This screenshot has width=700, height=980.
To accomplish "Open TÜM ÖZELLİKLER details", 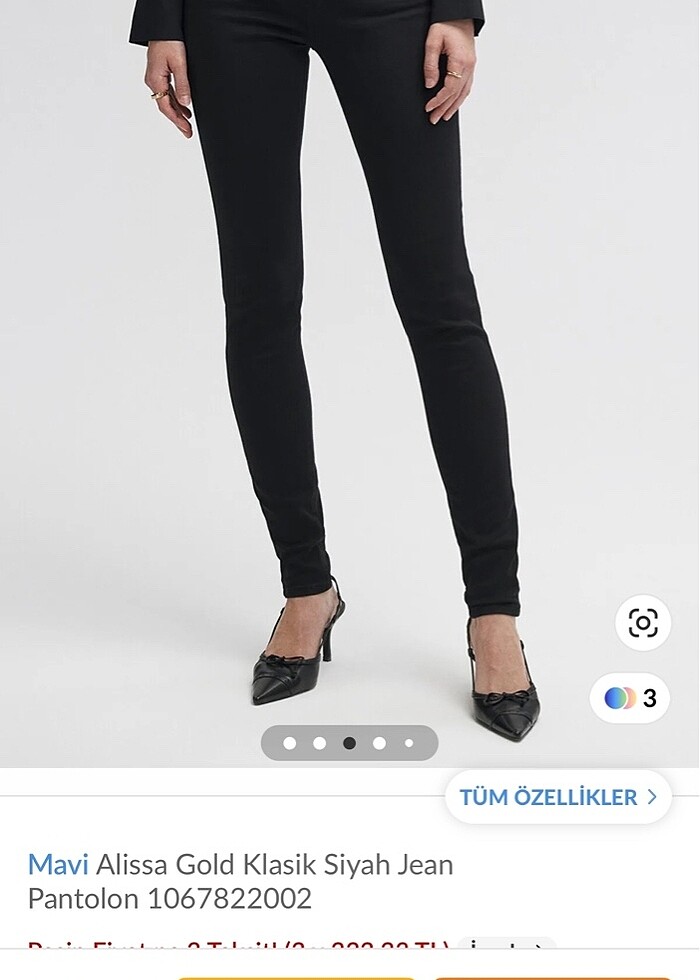I will [558, 797].
